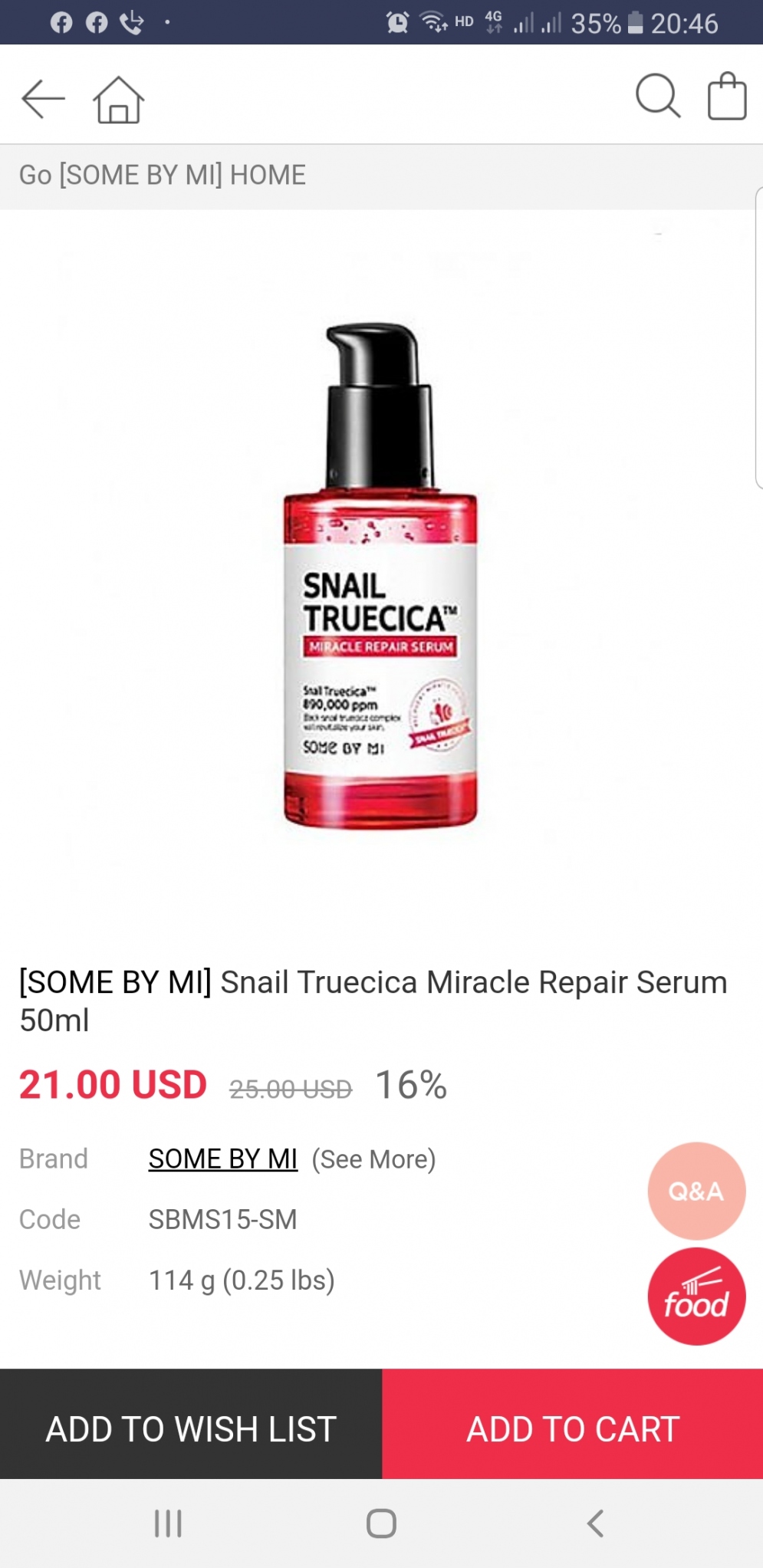Tap the system back button

pyautogui.click(x=595, y=1523)
